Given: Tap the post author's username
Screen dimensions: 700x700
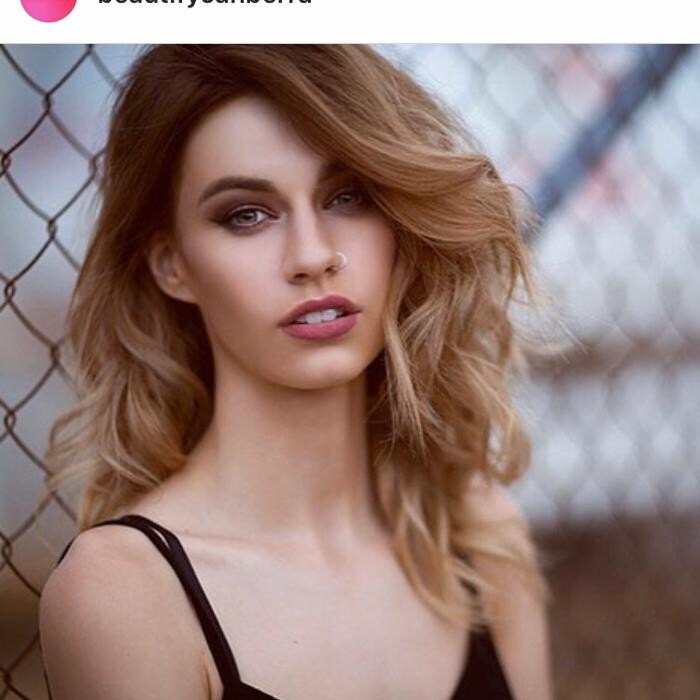Looking at the screenshot, I should click(205, 3).
